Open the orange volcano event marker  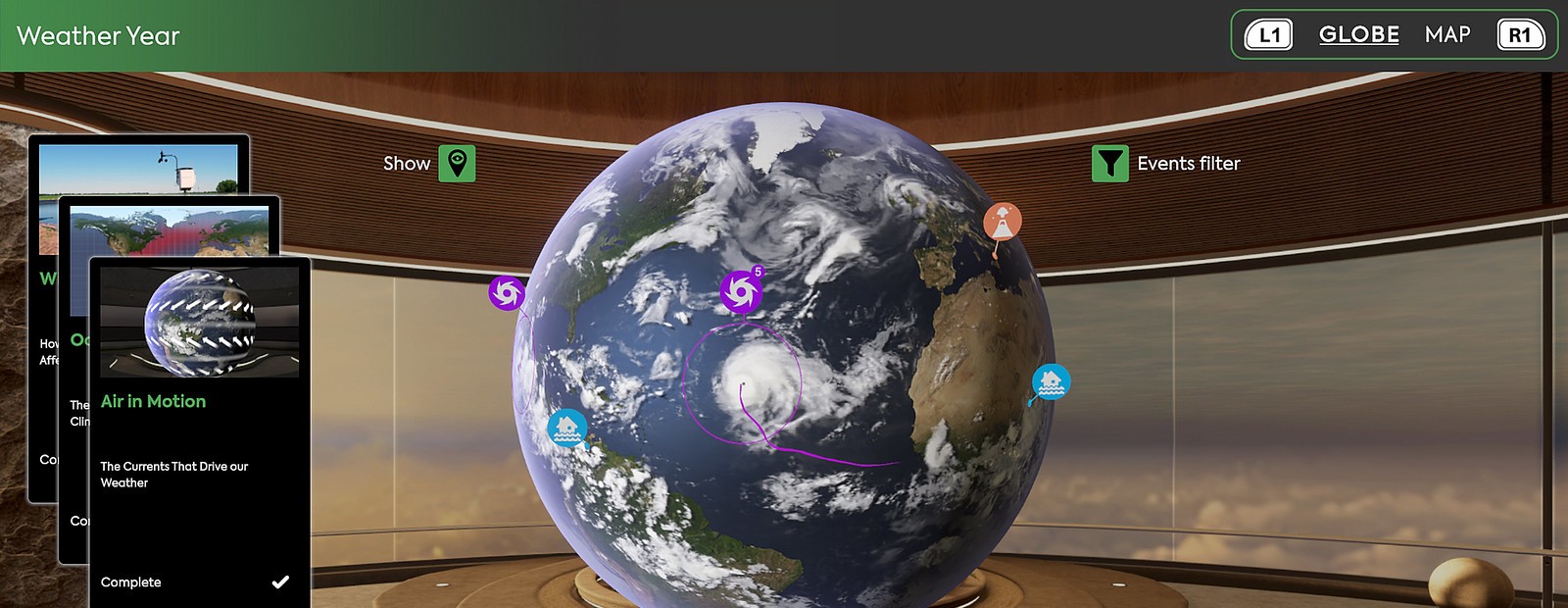(1003, 222)
